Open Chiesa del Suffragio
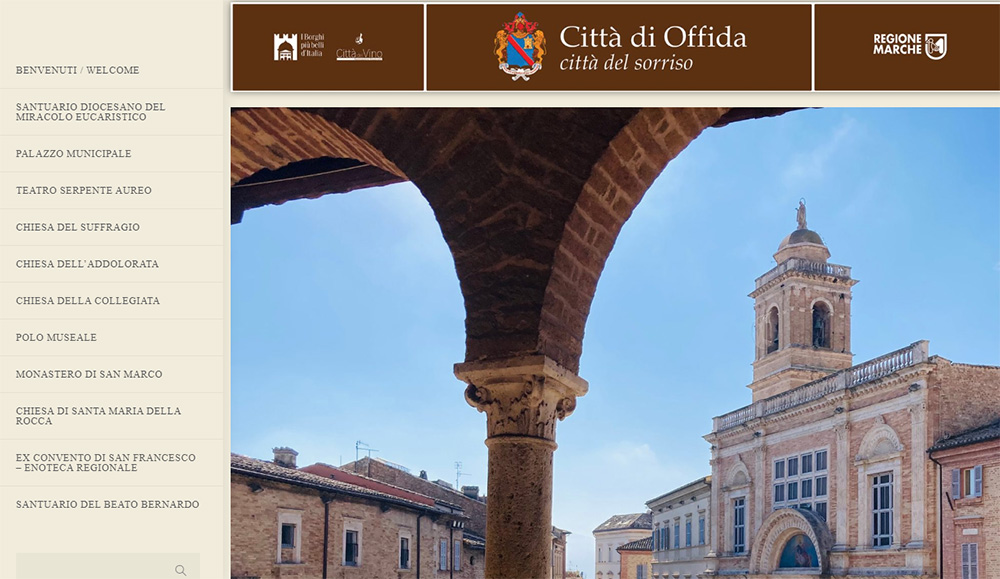This screenshot has height=579, width=1000. click(77, 227)
